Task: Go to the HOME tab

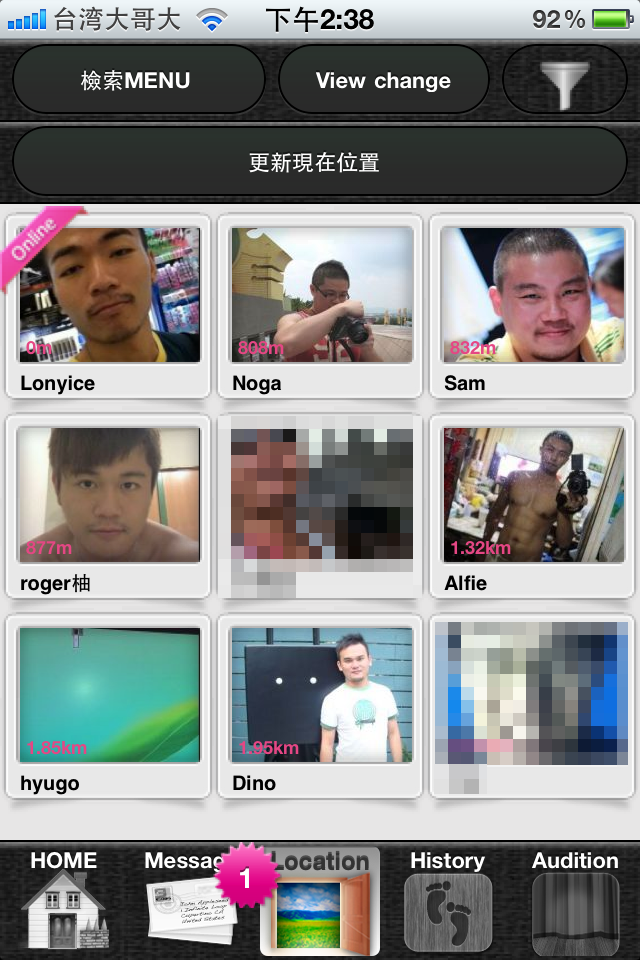Action: click(64, 900)
